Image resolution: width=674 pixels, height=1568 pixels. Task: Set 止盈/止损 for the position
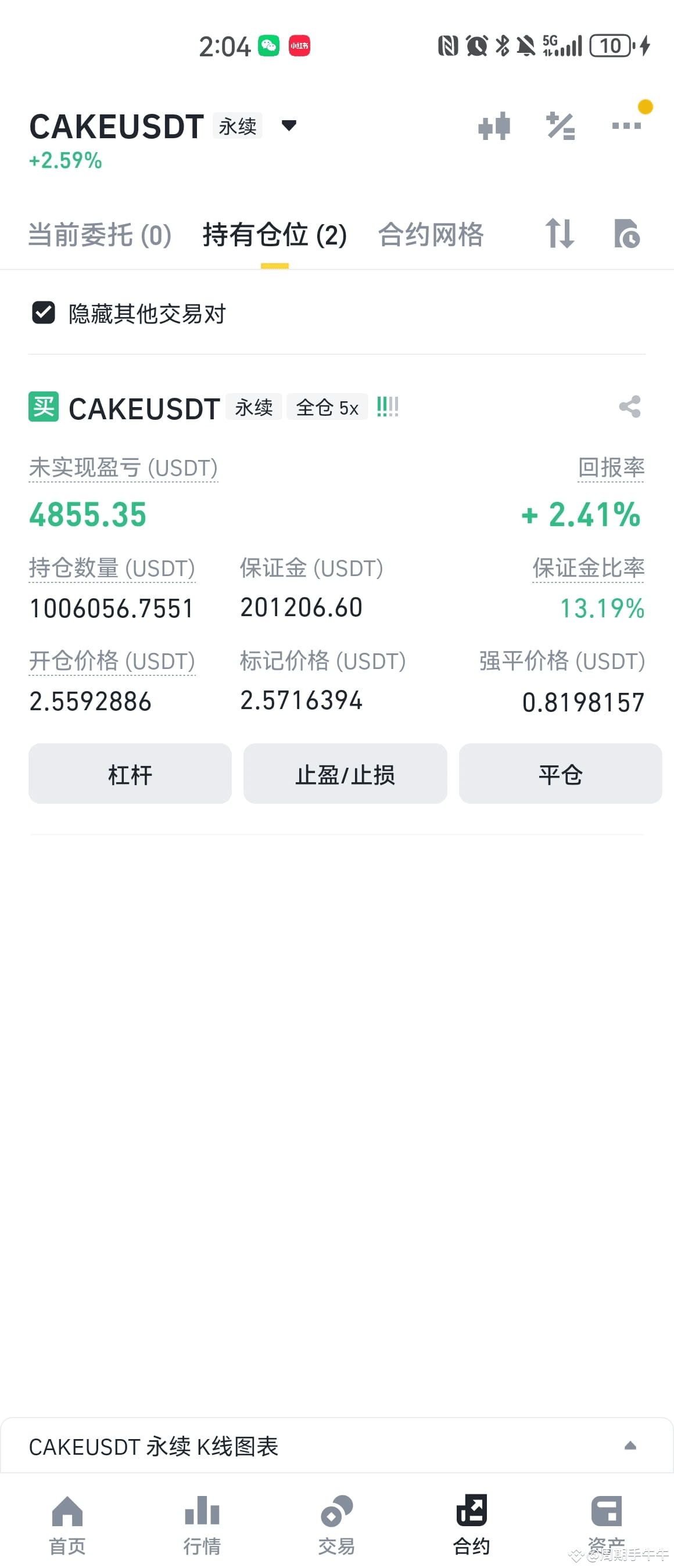point(345,774)
